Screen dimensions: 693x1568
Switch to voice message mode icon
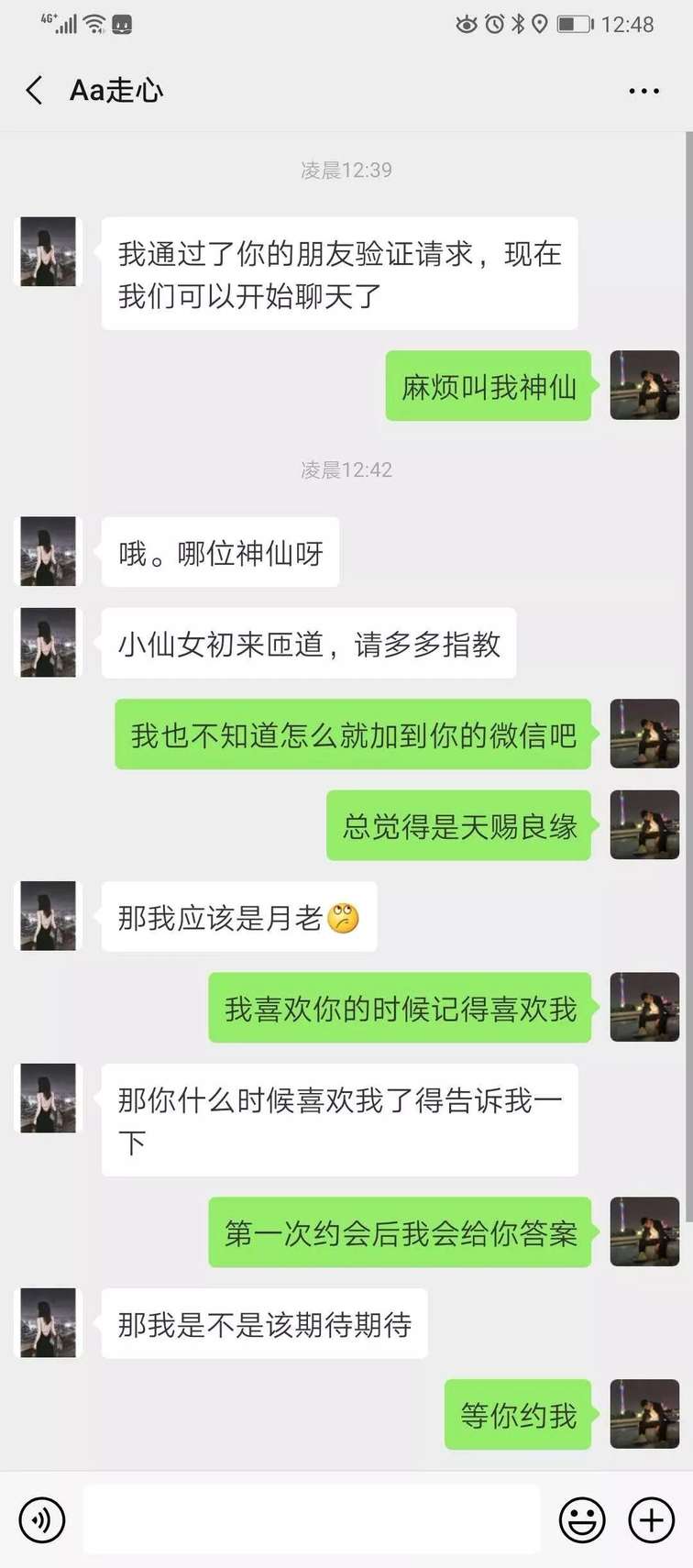tap(41, 1519)
